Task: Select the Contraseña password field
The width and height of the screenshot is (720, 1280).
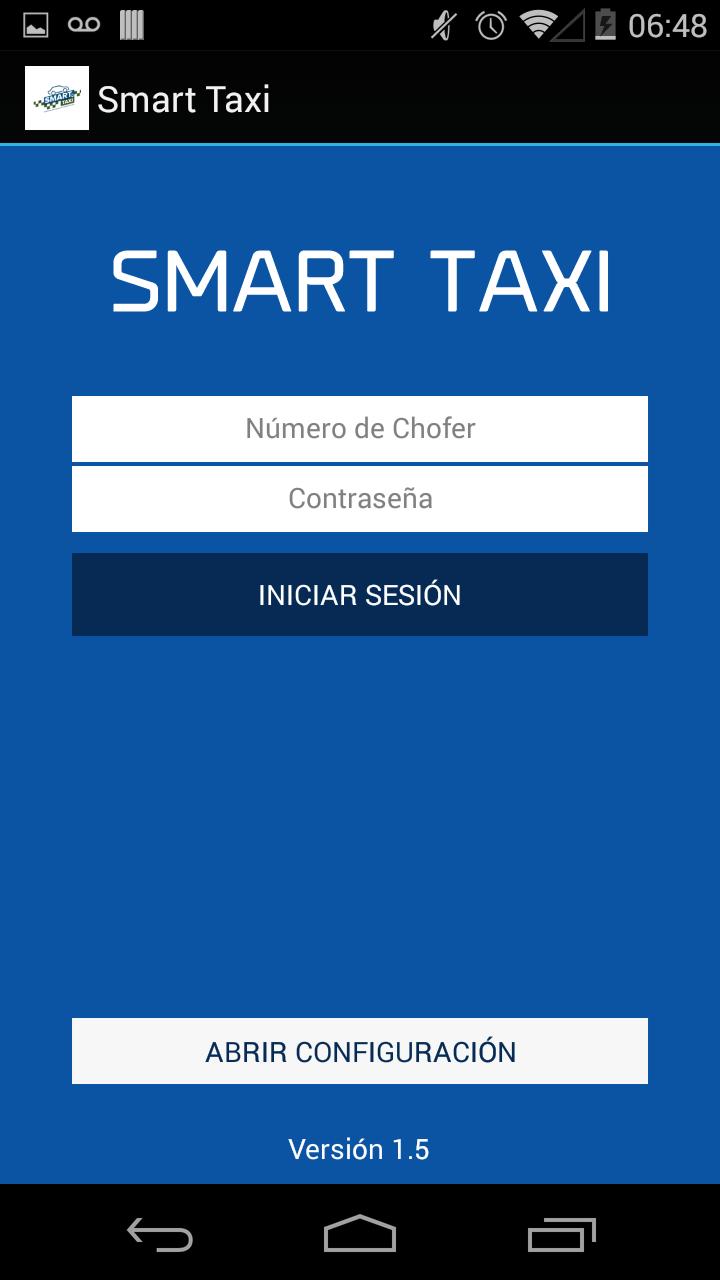Action: (x=359, y=498)
